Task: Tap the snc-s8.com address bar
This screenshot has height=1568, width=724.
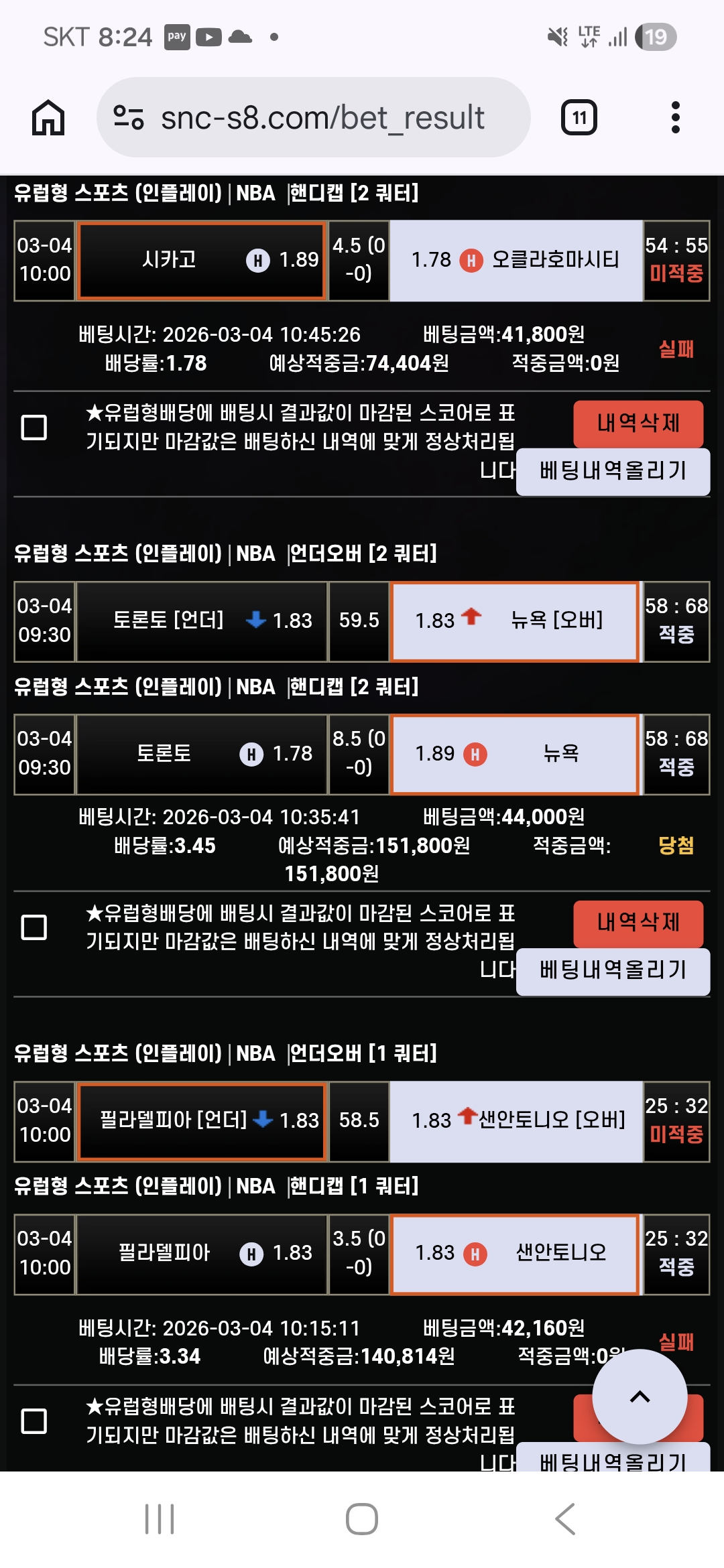Action: click(x=314, y=117)
